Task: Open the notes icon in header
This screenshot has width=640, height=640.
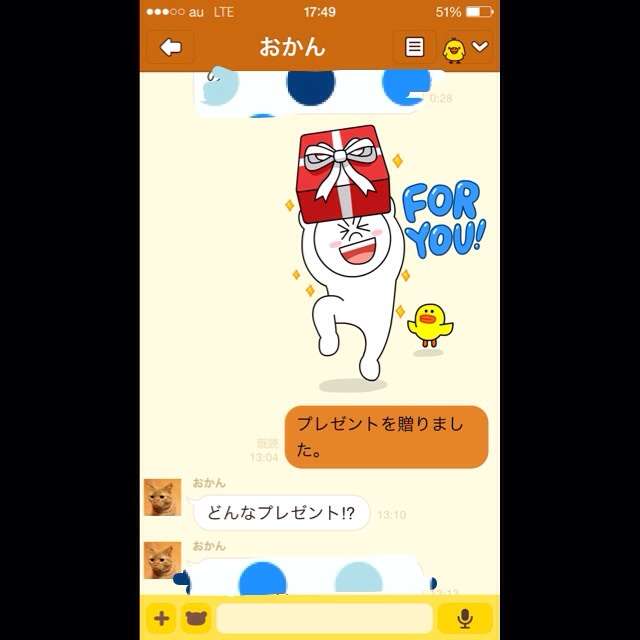Action: point(413,47)
